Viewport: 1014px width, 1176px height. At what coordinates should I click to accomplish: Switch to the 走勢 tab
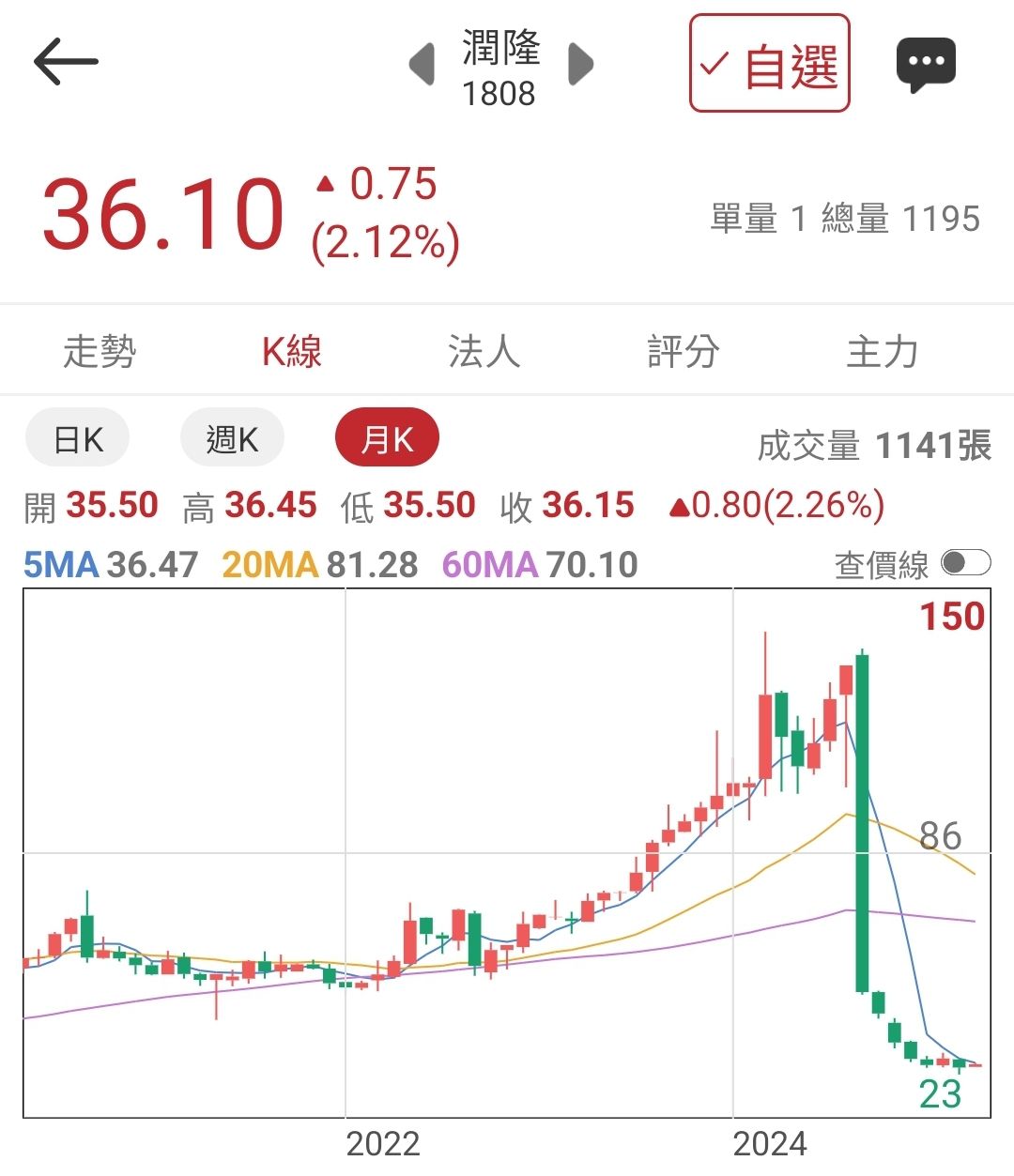pyautogui.click(x=100, y=352)
